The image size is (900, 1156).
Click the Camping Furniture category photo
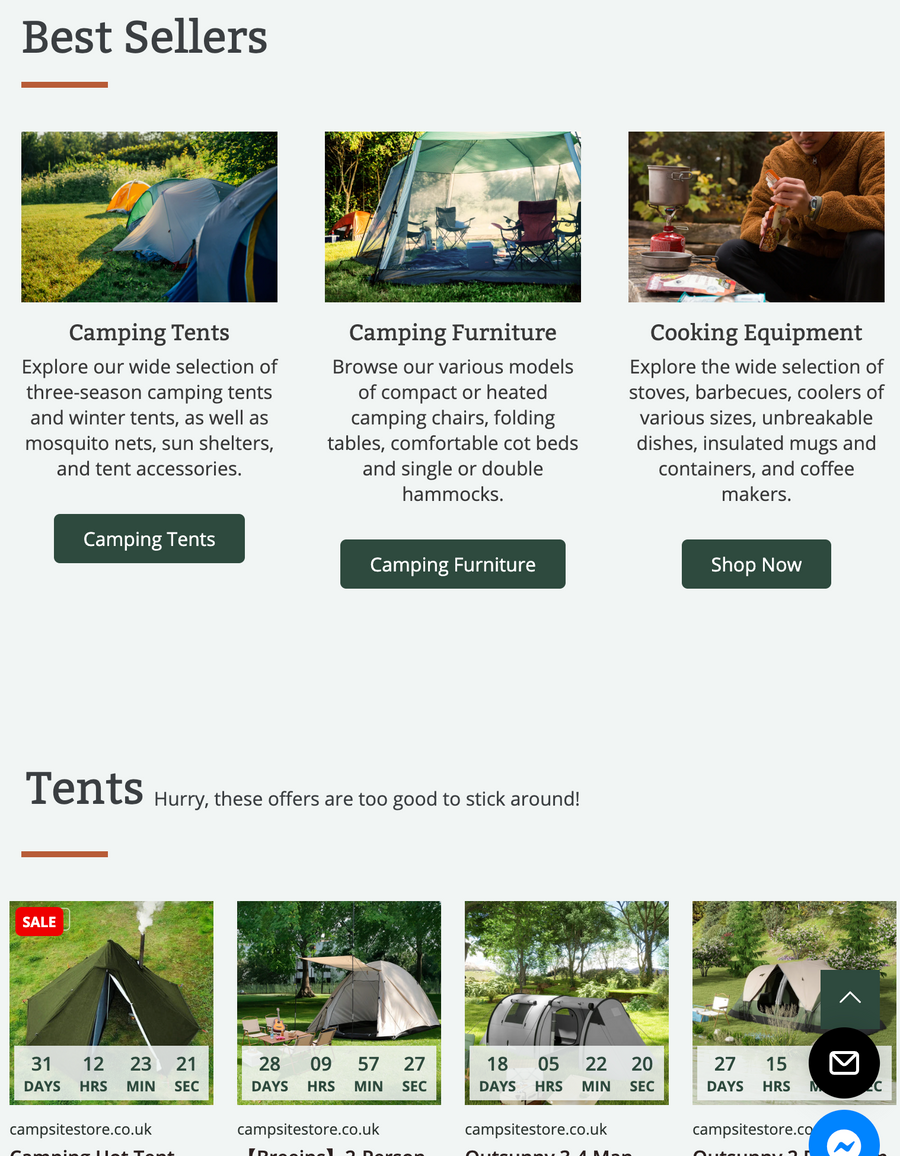coord(452,216)
